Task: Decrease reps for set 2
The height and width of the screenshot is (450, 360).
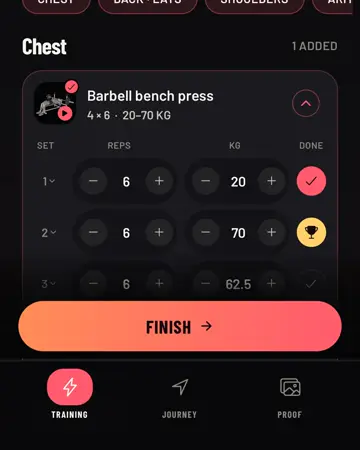Action: (93, 232)
